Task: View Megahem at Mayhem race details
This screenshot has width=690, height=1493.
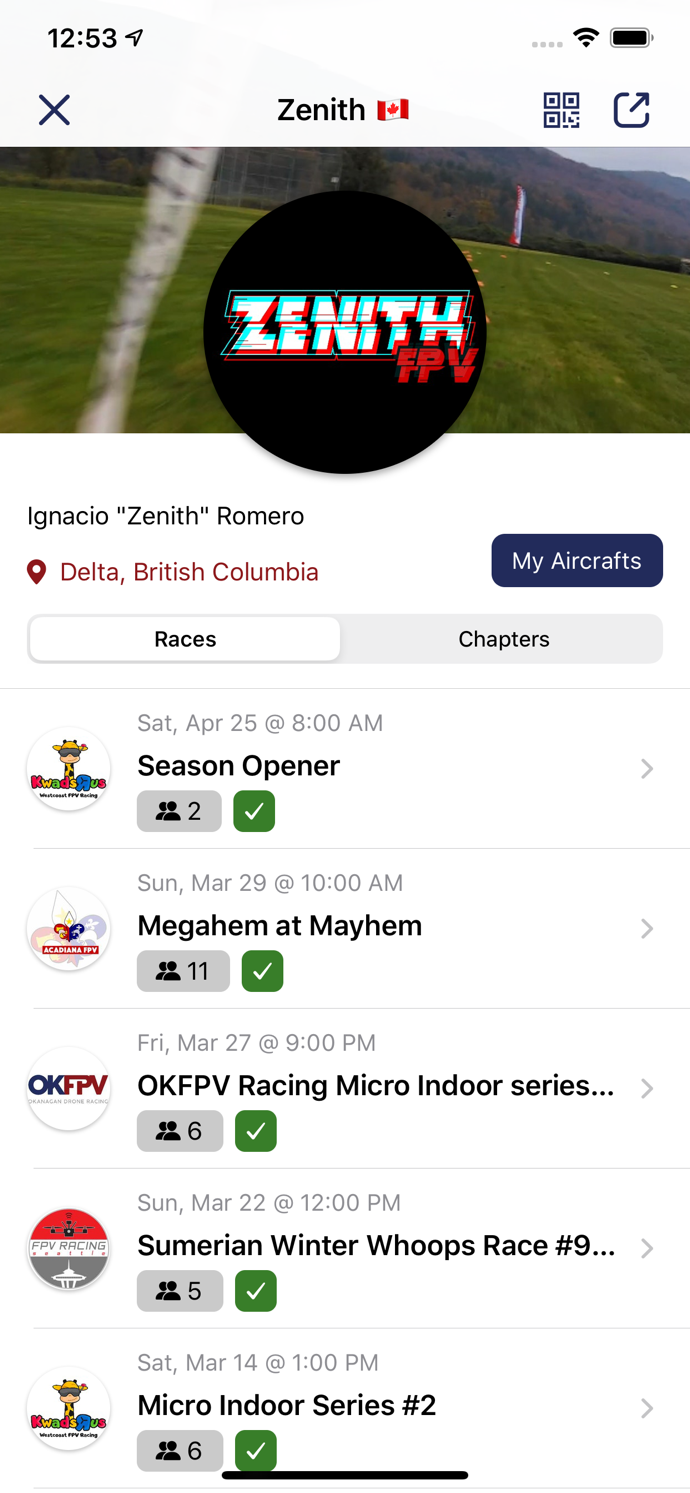Action: (x=345, y=928)
